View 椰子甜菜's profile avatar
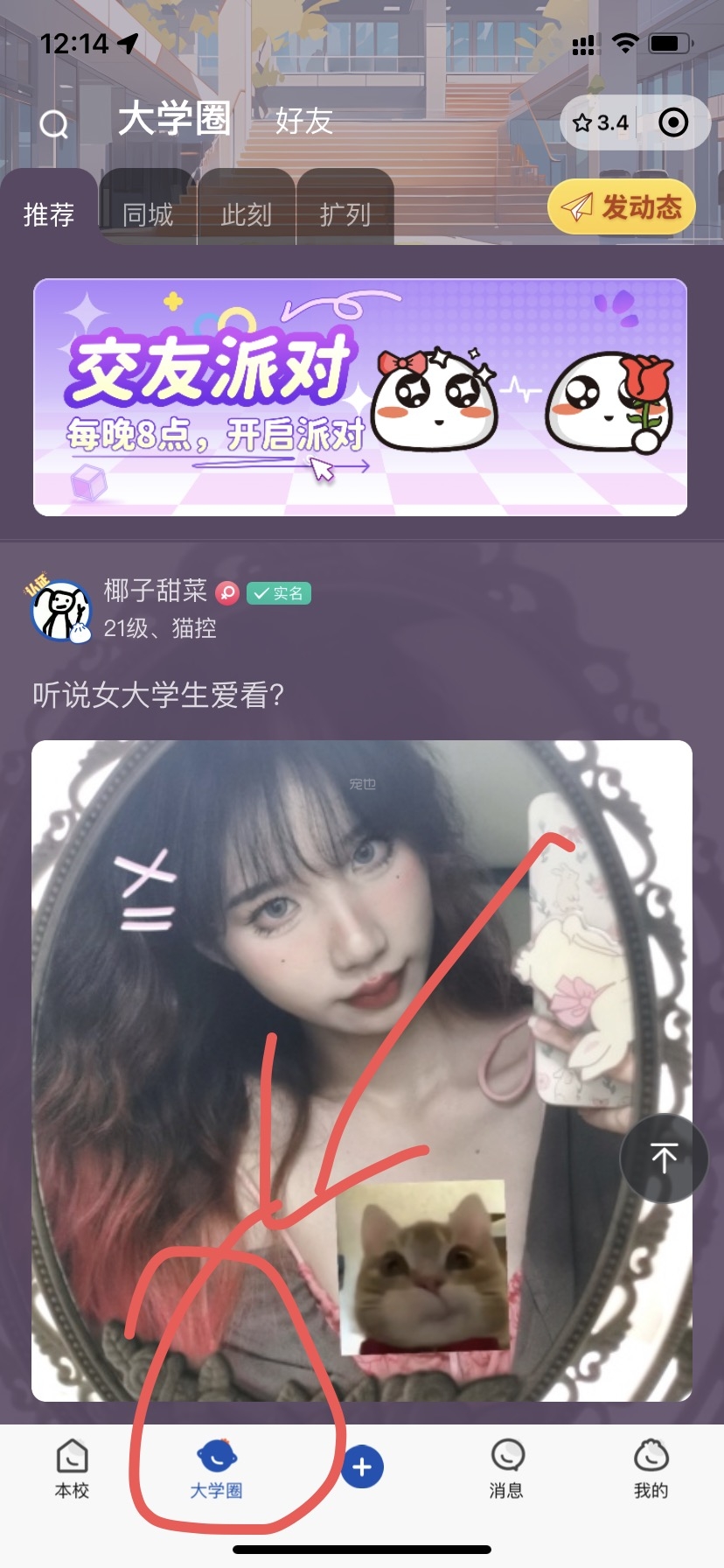Image resolution: width=724 pixels, height=1568 pixels. (x=60, y=610)
